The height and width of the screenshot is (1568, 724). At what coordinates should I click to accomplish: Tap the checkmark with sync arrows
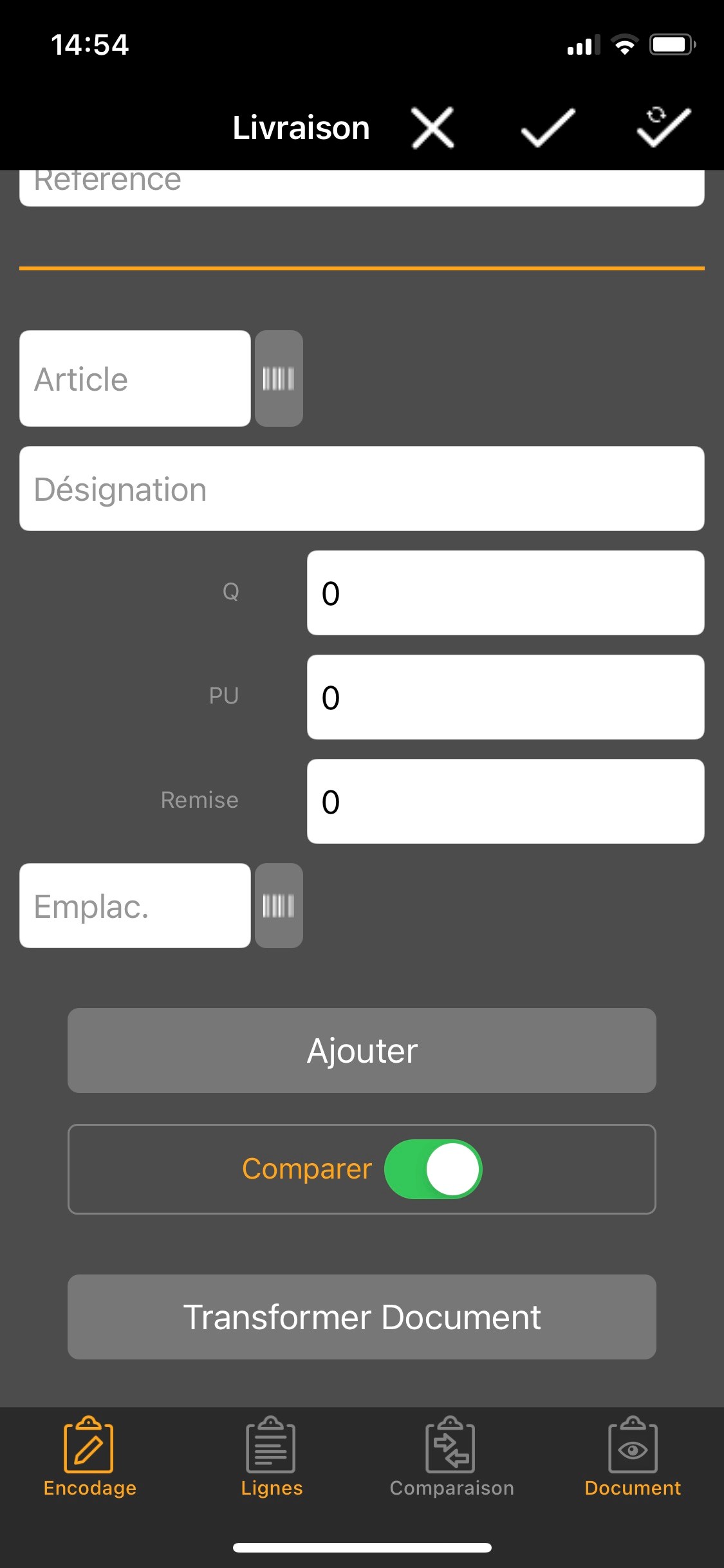[664, 127]
